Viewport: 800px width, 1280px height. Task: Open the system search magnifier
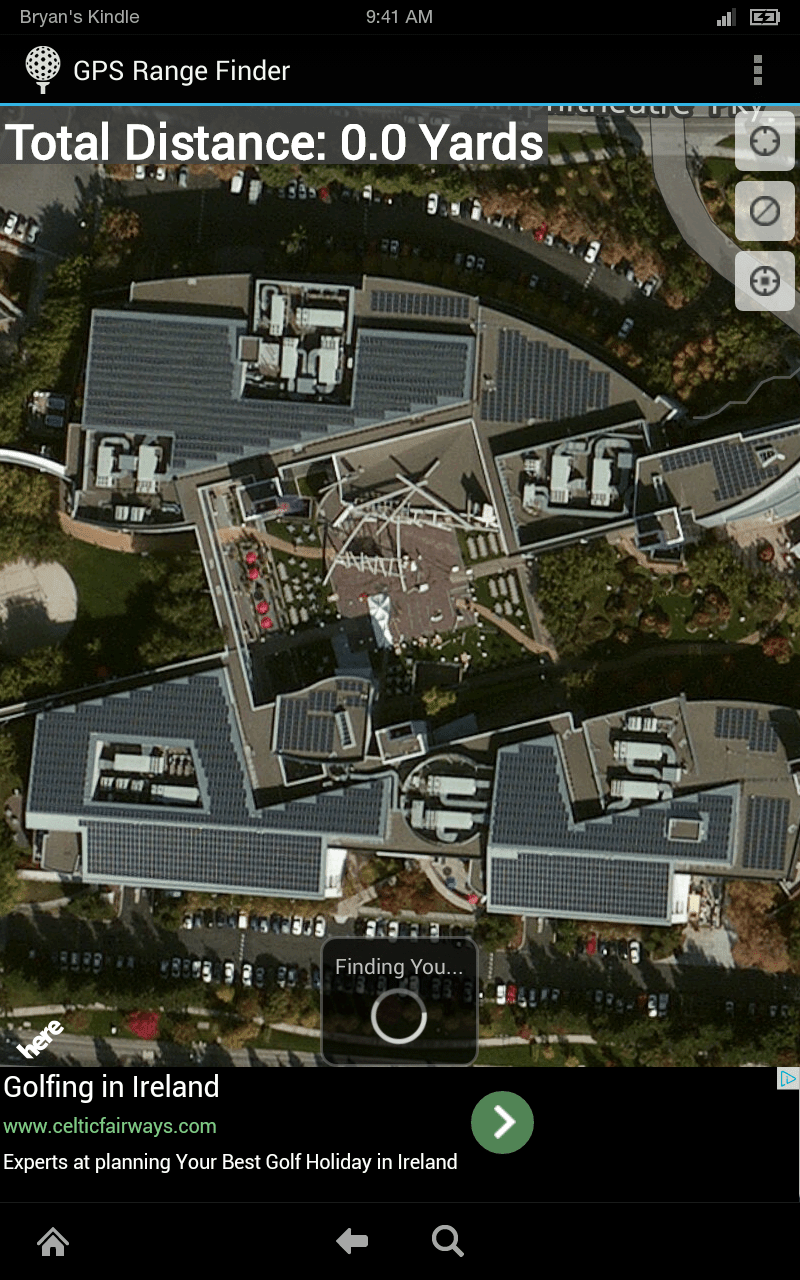(x=447, y=1242)
